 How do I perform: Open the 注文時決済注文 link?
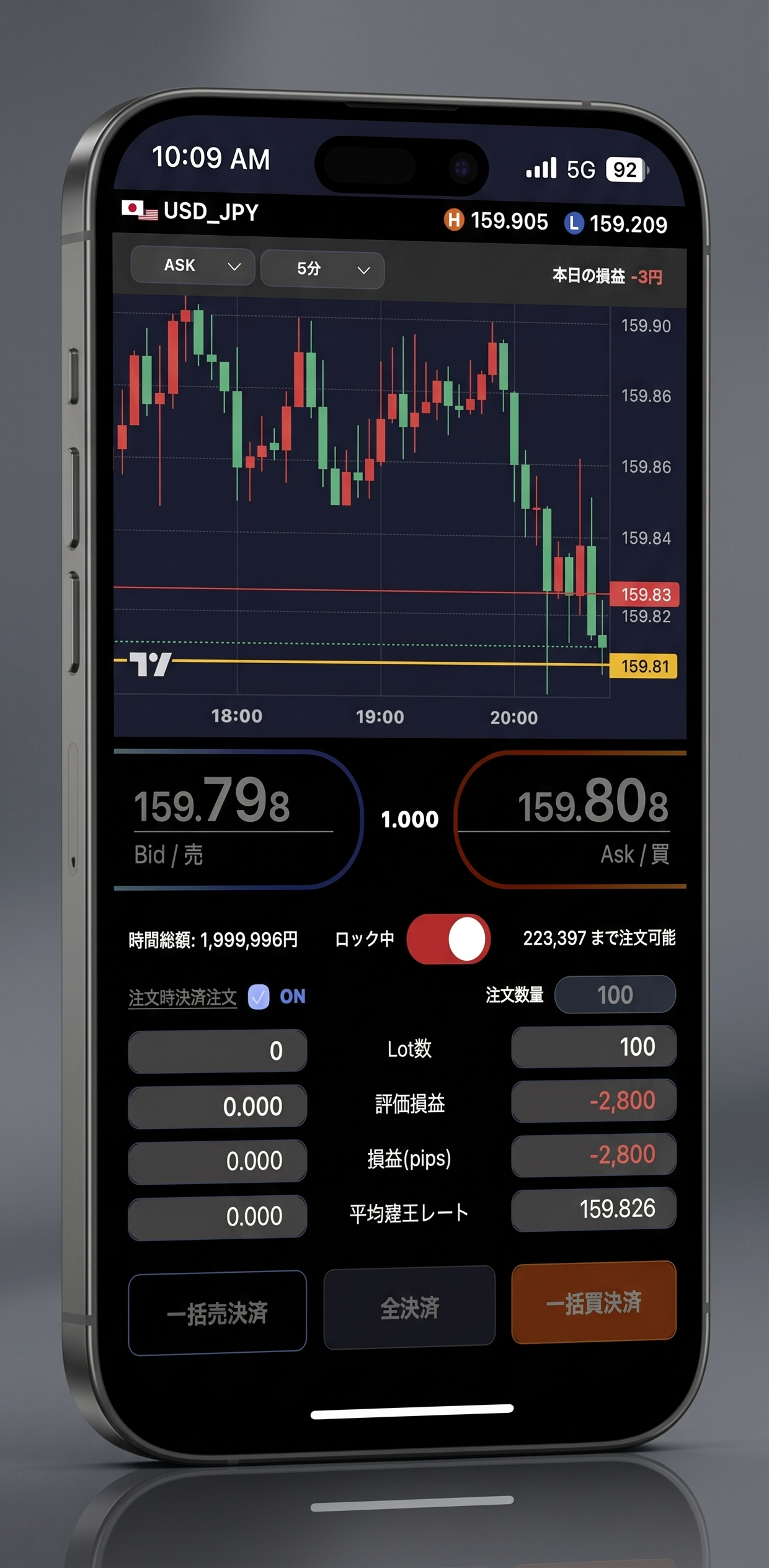pyautogui.click(x=182, y=997)
